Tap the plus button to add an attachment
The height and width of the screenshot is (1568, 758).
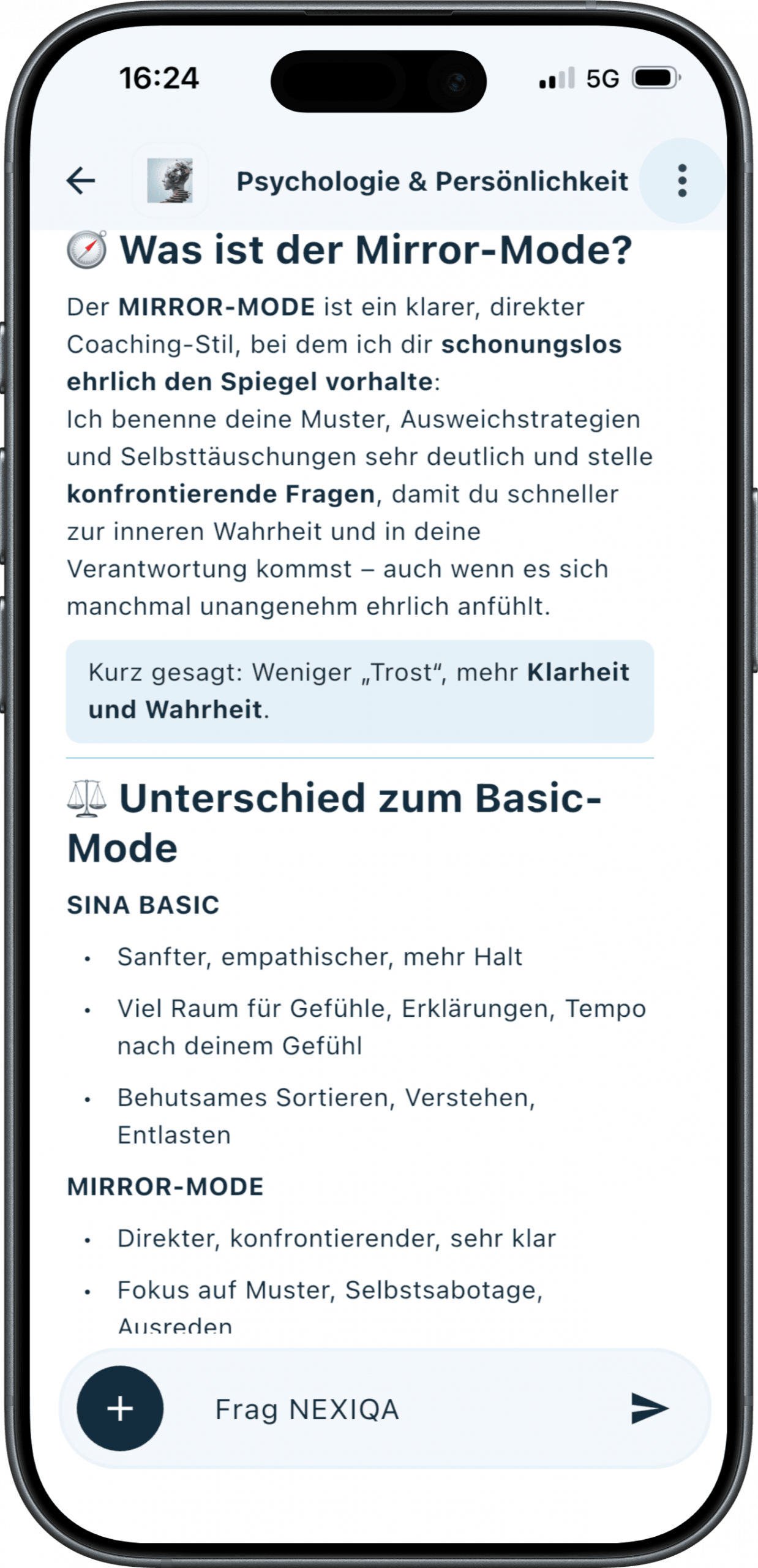[120, 1409]
